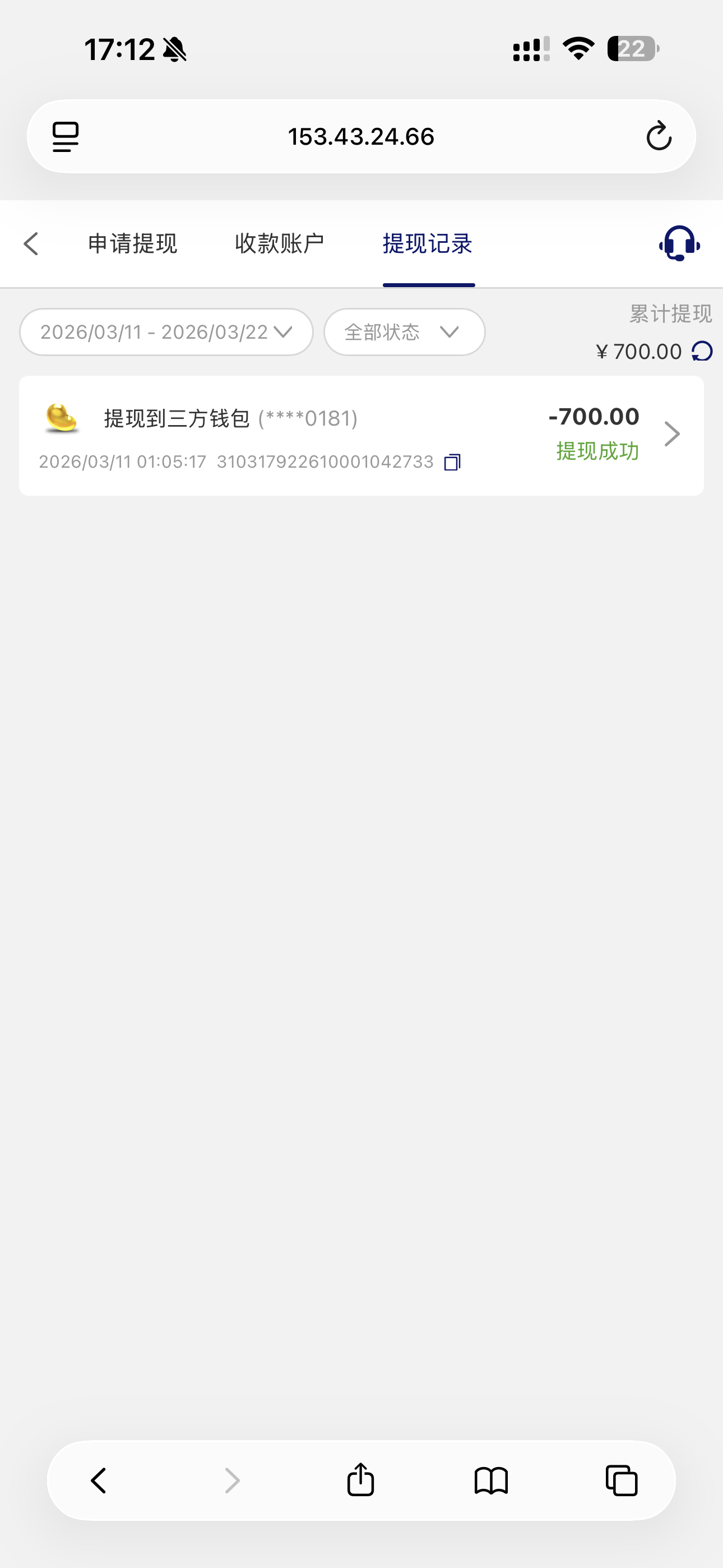Image resolution: width=723 pixels, height=1568 pixels.
Task: Reload the page in the browser
Action: click(x=659, y=136)
